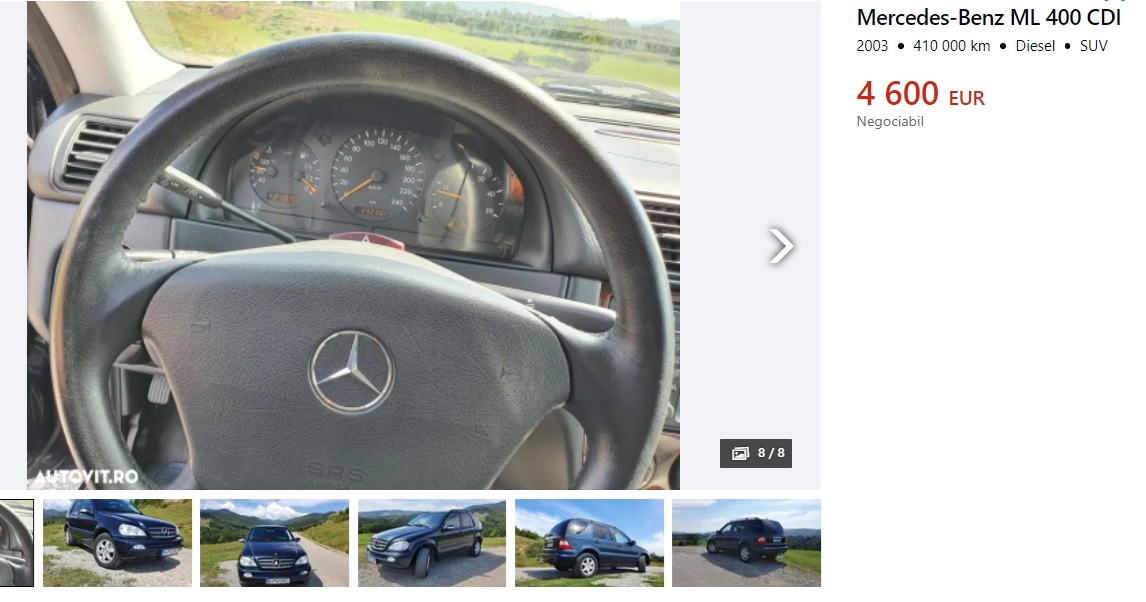Show the next photo with the right arrow
Image resolution: width=1146 pixels, height=602 pixels.
coord(781,246)
